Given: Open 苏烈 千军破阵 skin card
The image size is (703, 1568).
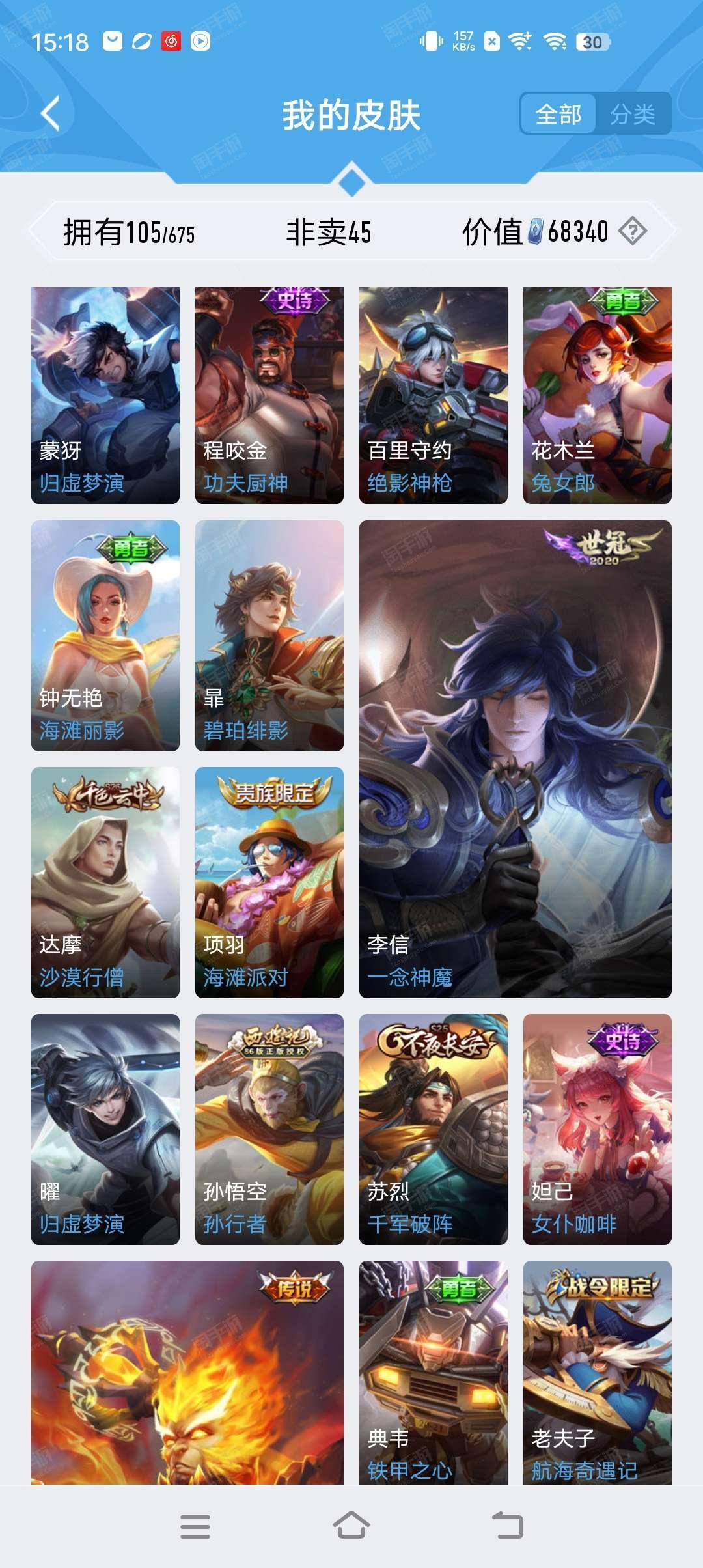Looking at the screenshot, I should pyautogui.click(x=434, y=1129).
